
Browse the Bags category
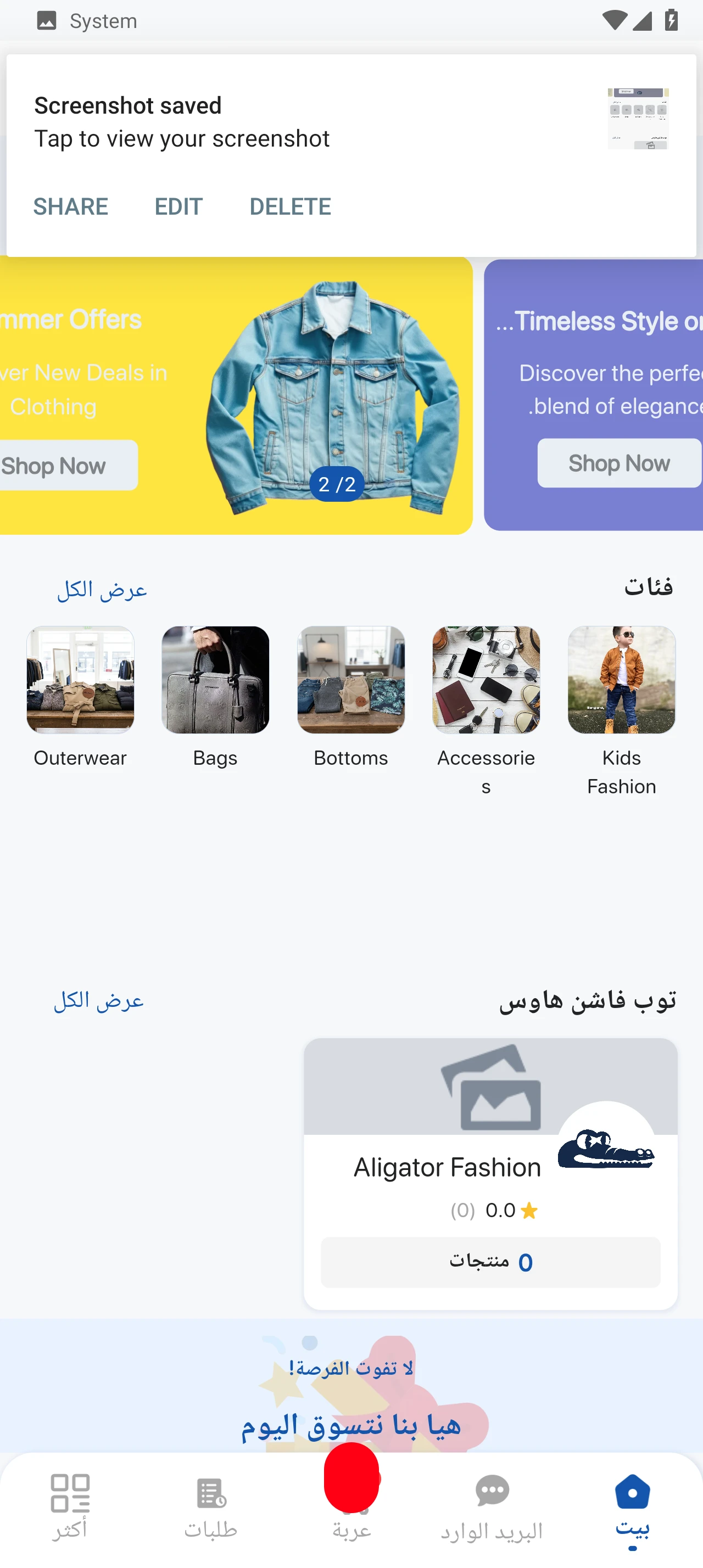[x=215, y=680]
